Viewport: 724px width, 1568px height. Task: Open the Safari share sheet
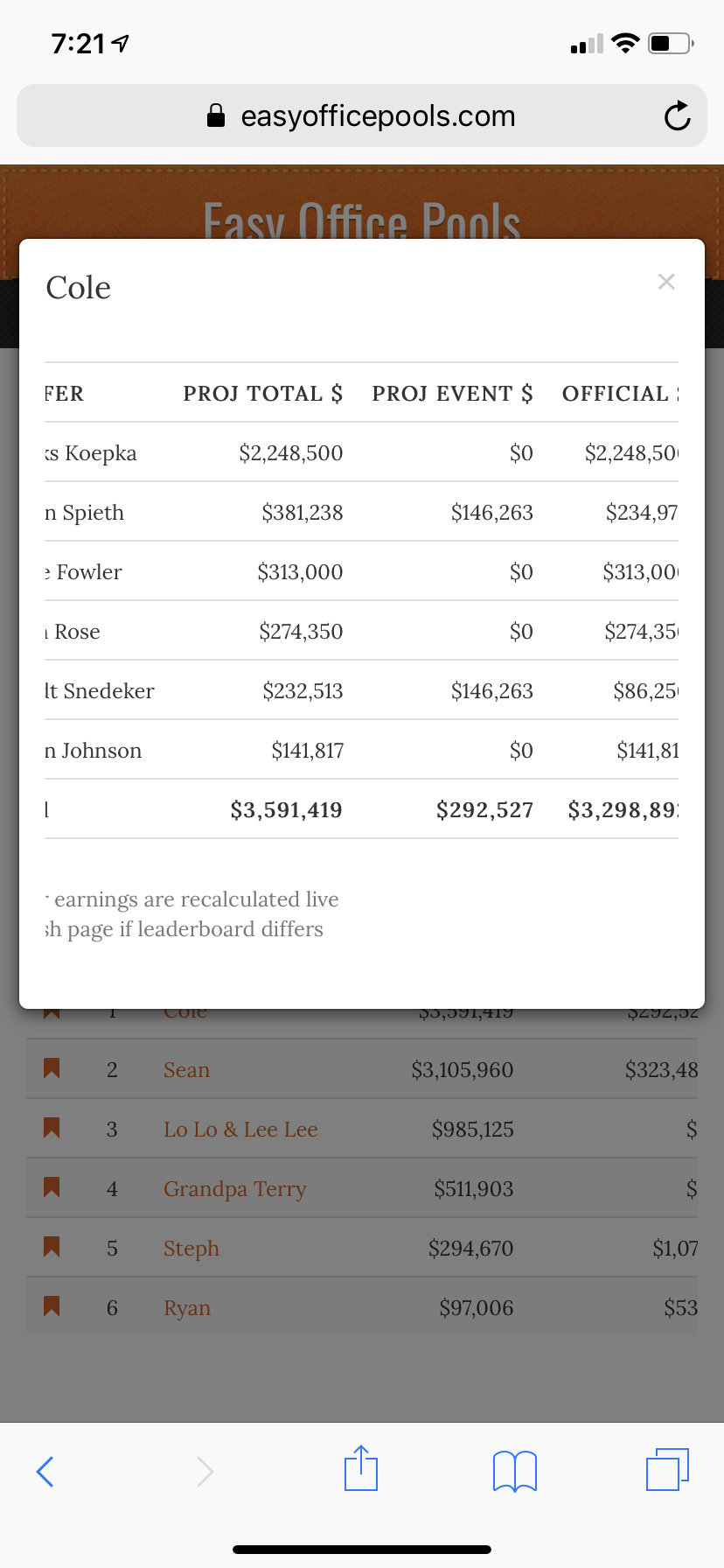[361, 1470]
